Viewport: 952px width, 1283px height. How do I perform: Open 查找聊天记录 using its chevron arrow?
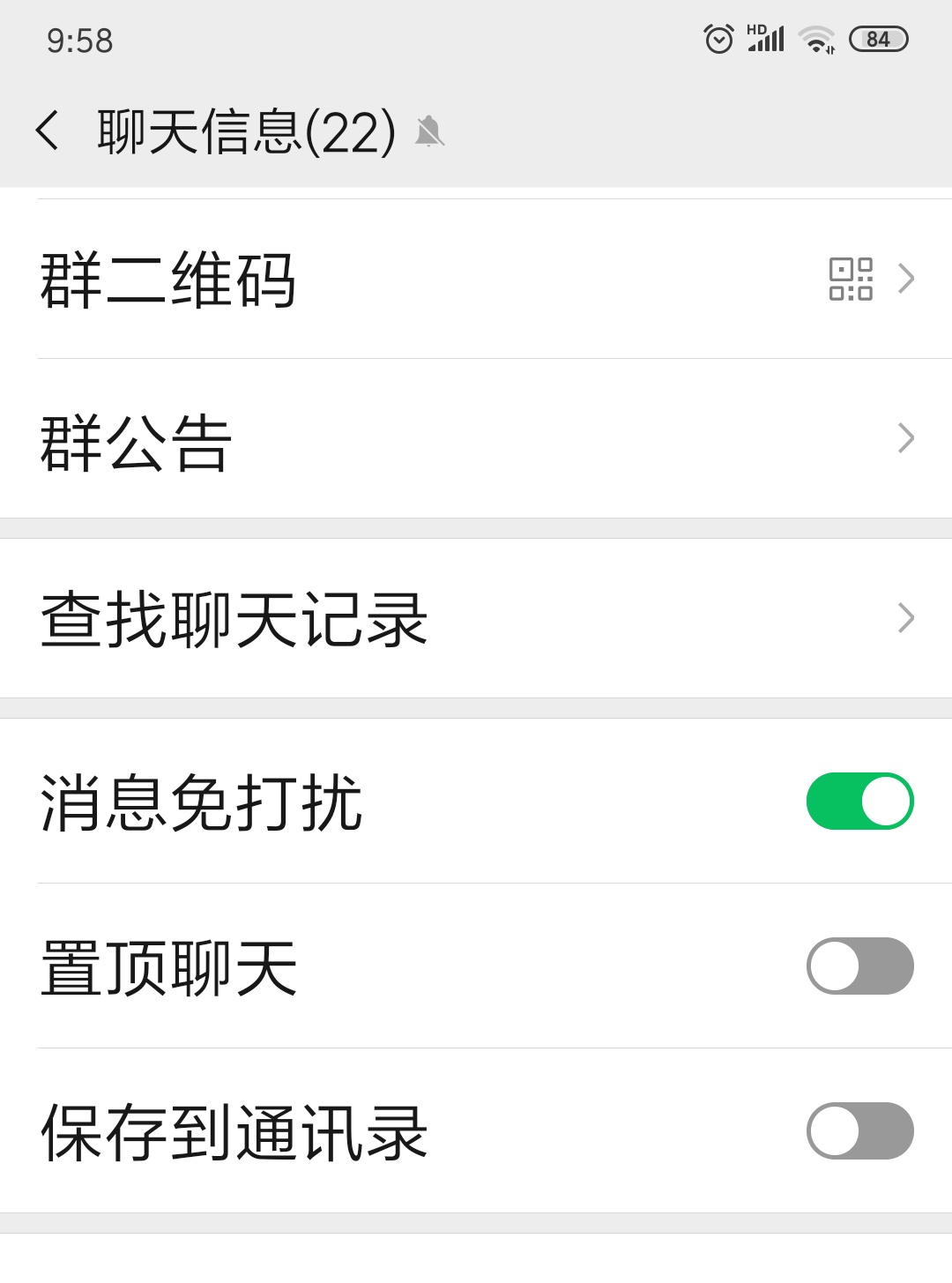[x=905, y=618]
